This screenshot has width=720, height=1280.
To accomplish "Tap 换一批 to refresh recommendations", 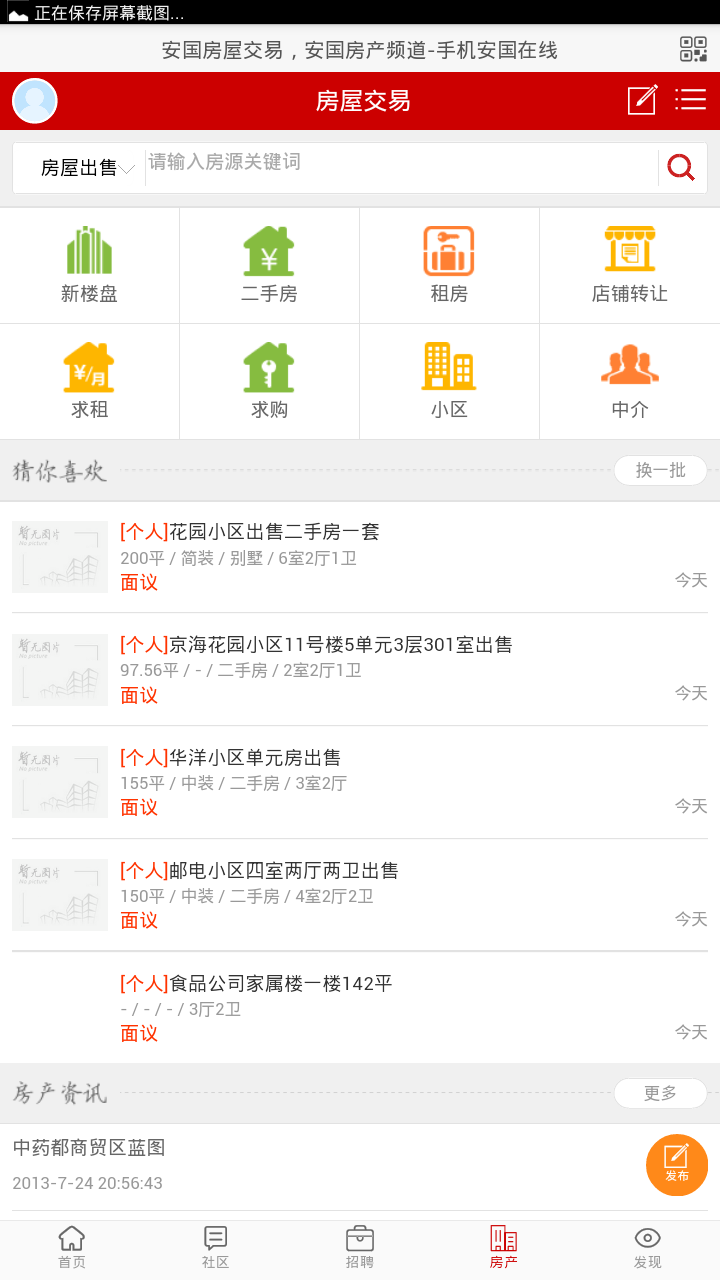I will pyautogui.click(x=659, y=470).
